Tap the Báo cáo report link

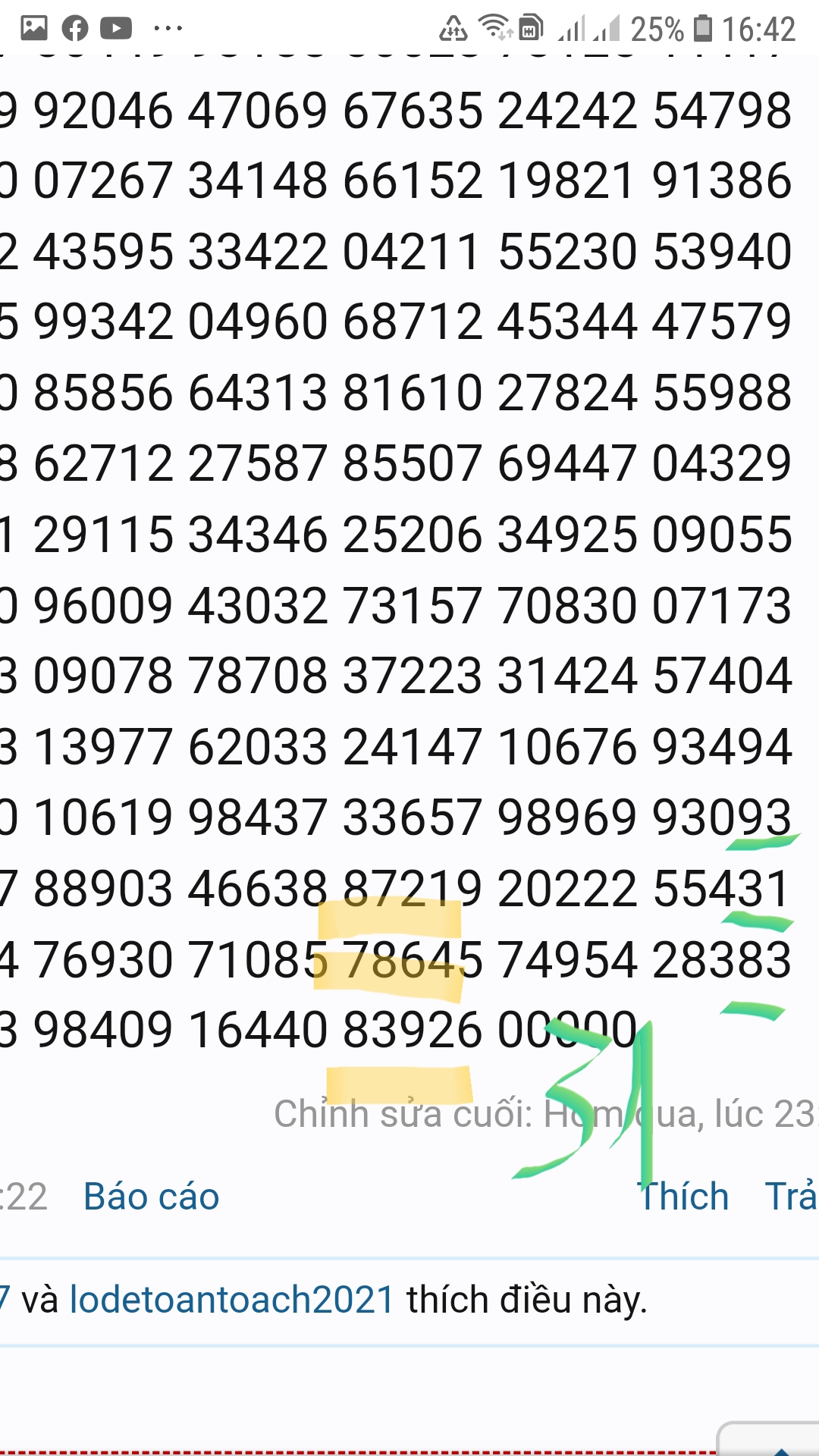click(151, 1197)
